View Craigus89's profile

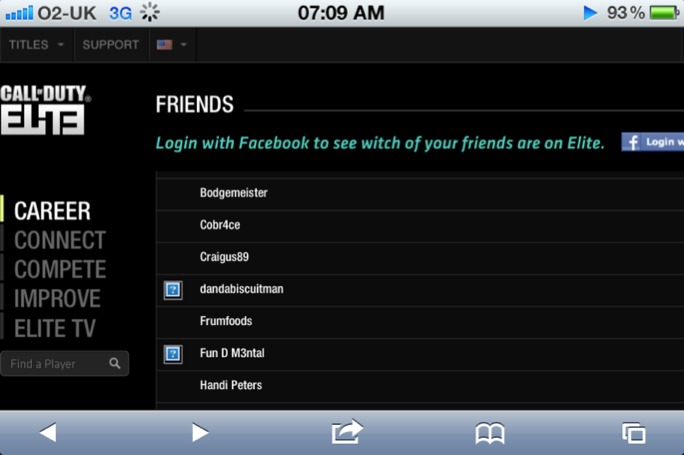tap(224, 257)
